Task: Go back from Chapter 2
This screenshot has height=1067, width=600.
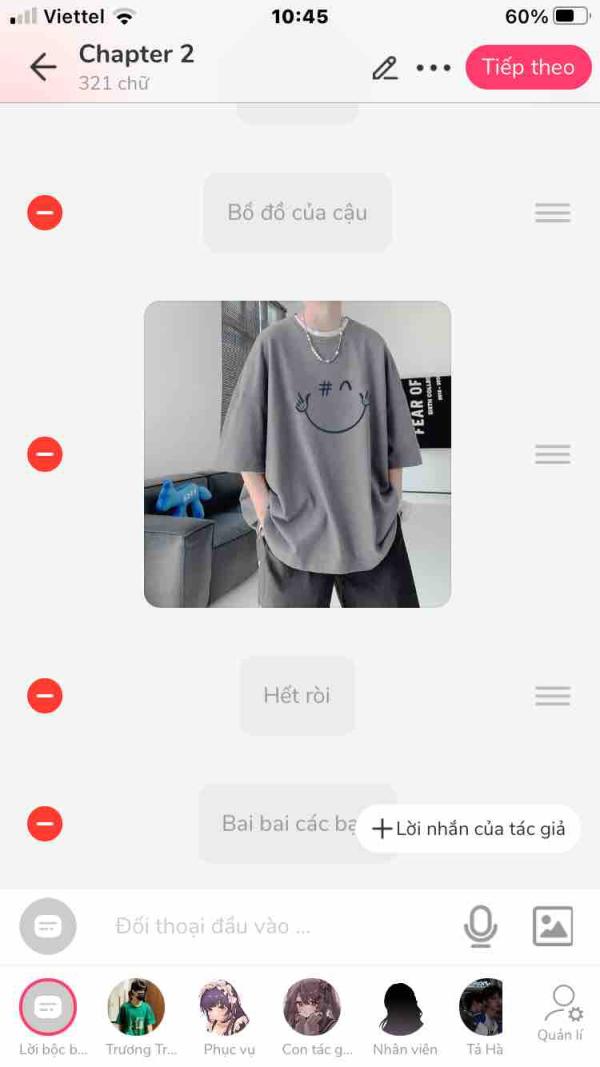Action: click(43, 67)
